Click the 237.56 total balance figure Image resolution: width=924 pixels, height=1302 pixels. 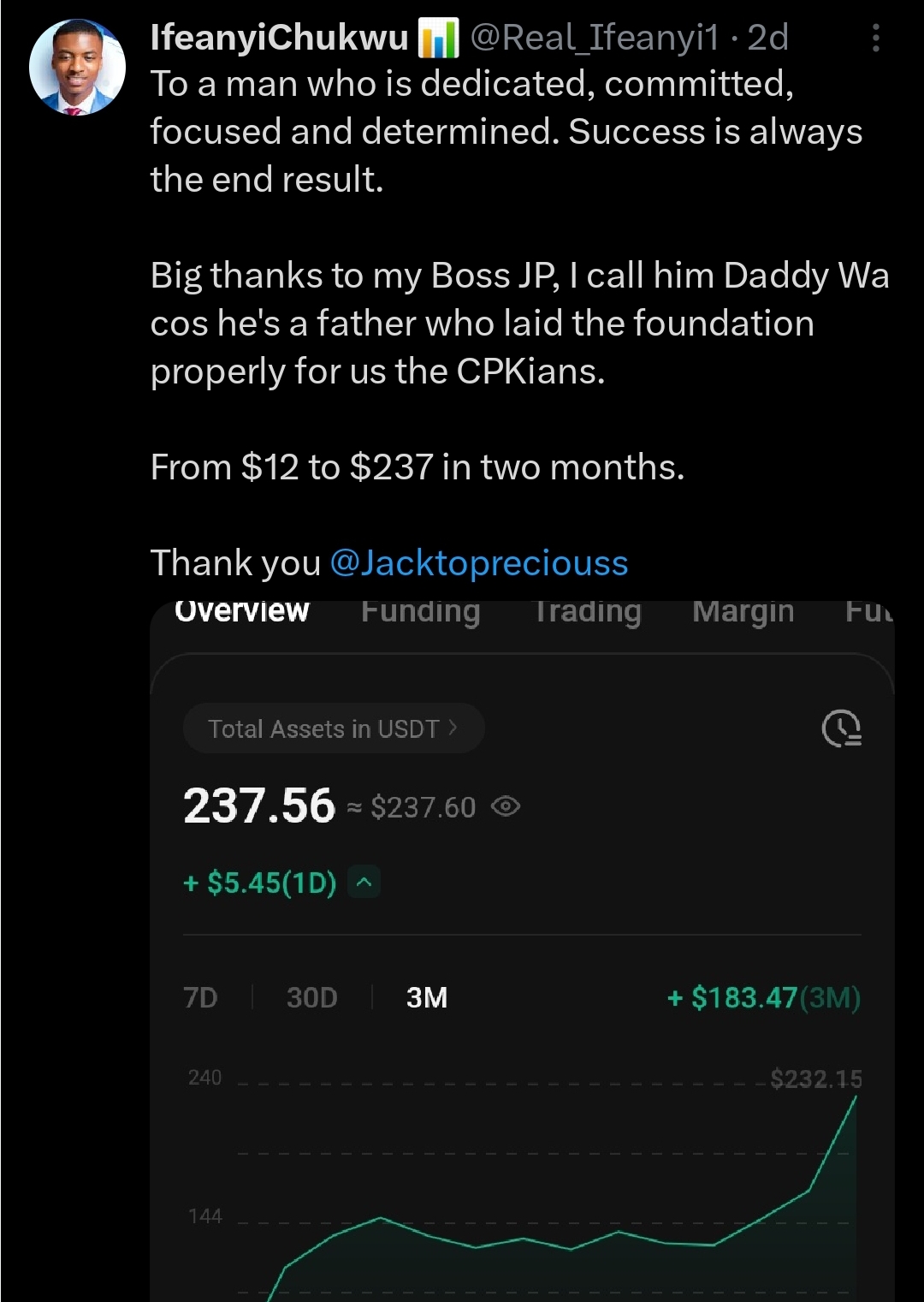(258, 806)
